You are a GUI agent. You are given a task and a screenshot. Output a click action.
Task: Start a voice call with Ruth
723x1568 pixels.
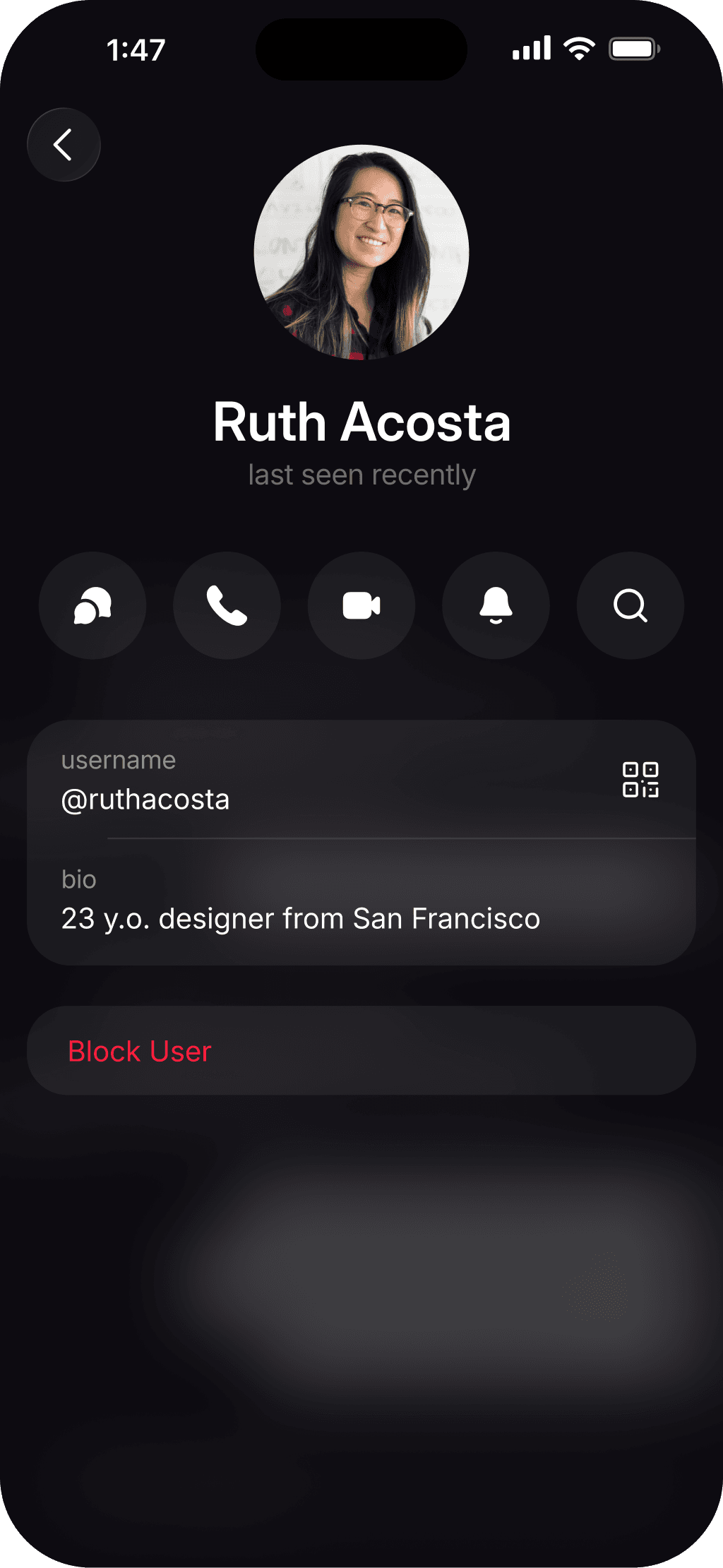(227, 605)
